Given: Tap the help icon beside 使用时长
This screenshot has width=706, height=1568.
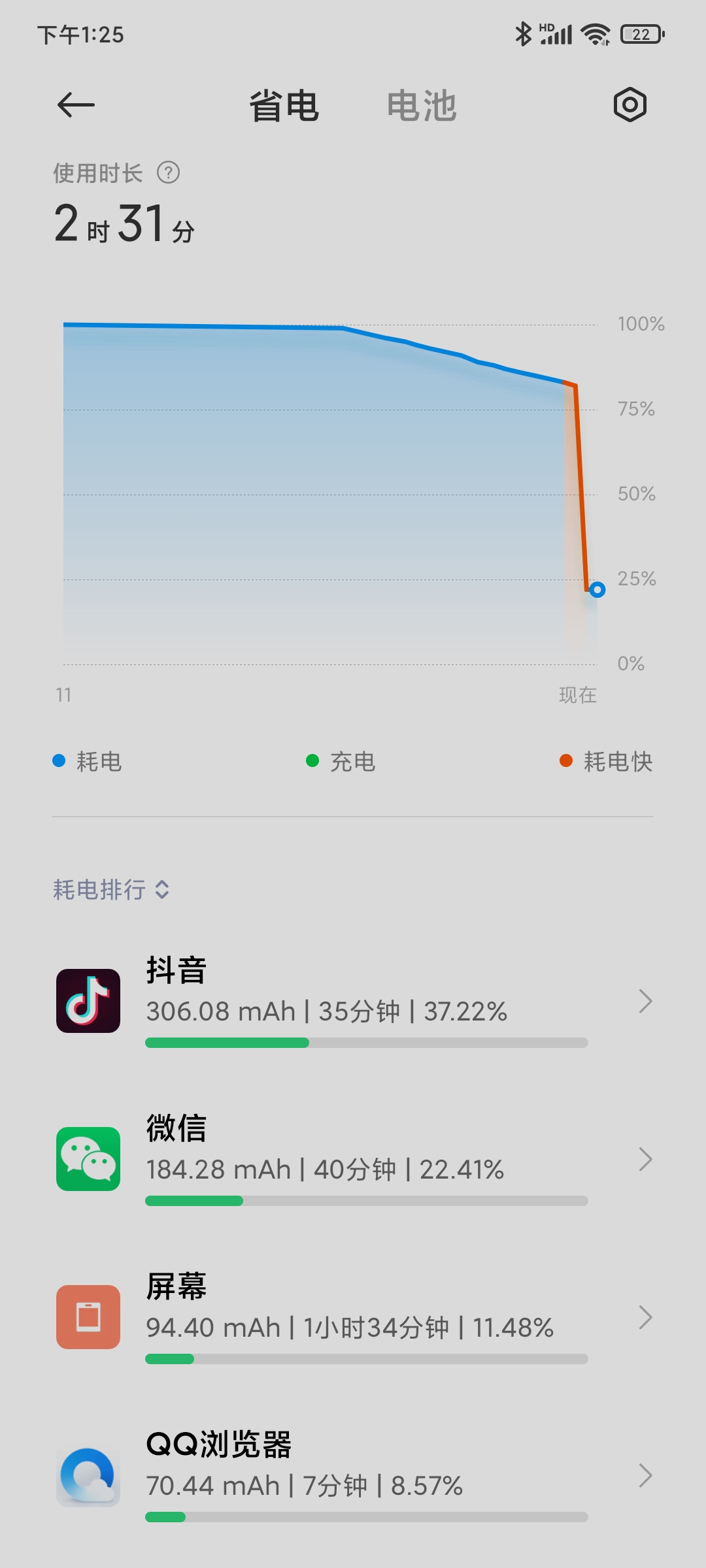Looking at the screenshot, I should 169,173.
